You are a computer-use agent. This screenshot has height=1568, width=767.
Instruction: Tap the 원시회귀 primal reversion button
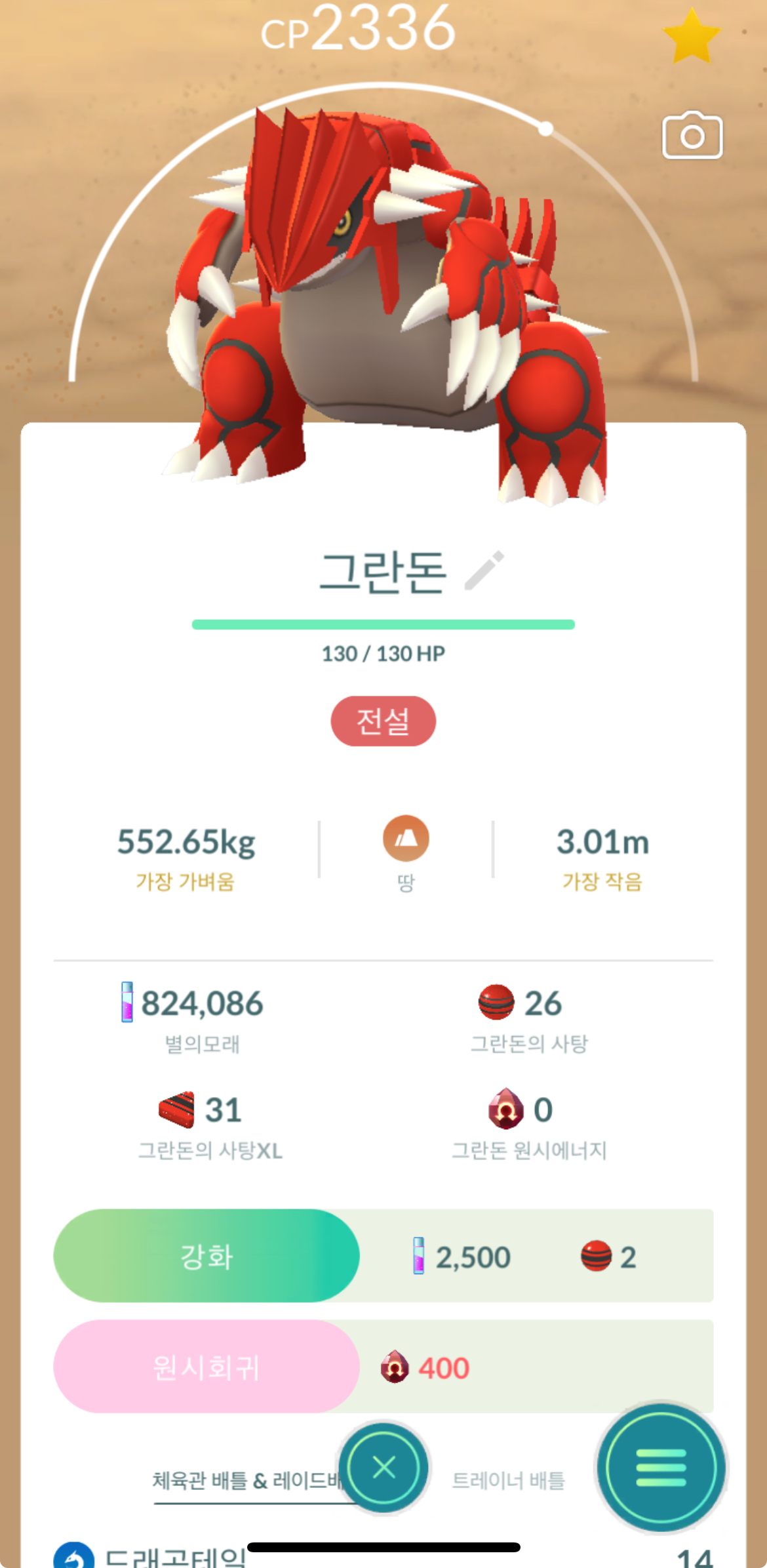(206, 1367)
